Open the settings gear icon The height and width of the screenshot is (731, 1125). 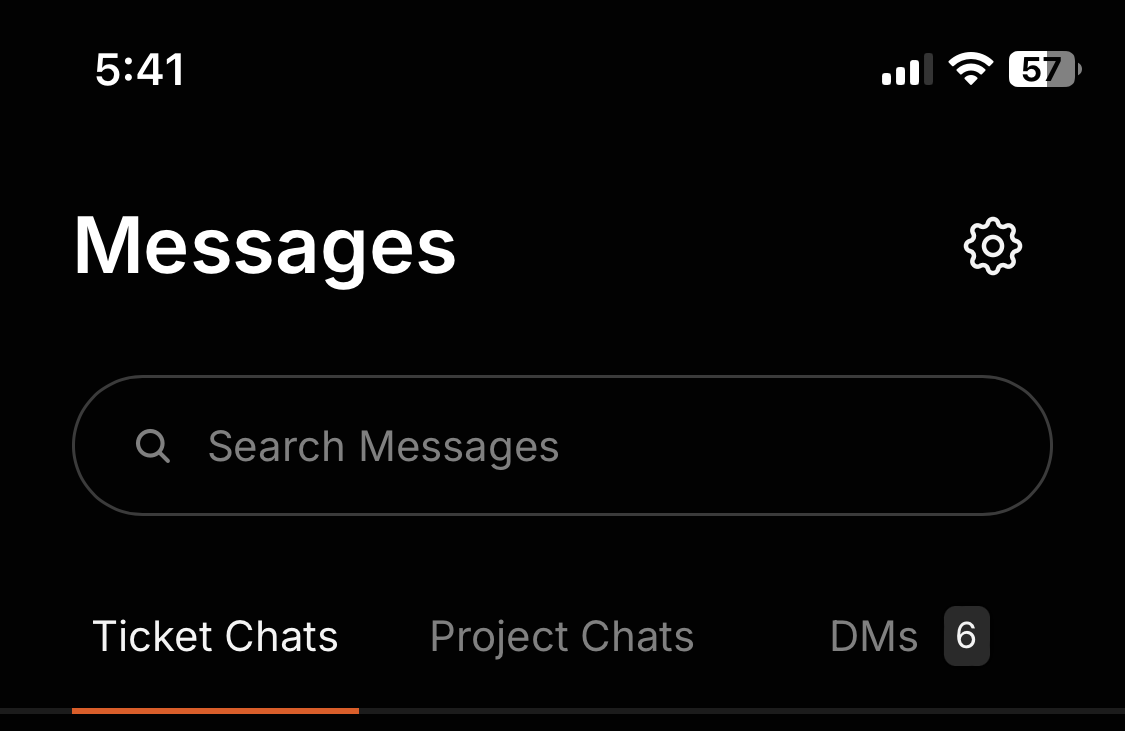click(992, 246)
